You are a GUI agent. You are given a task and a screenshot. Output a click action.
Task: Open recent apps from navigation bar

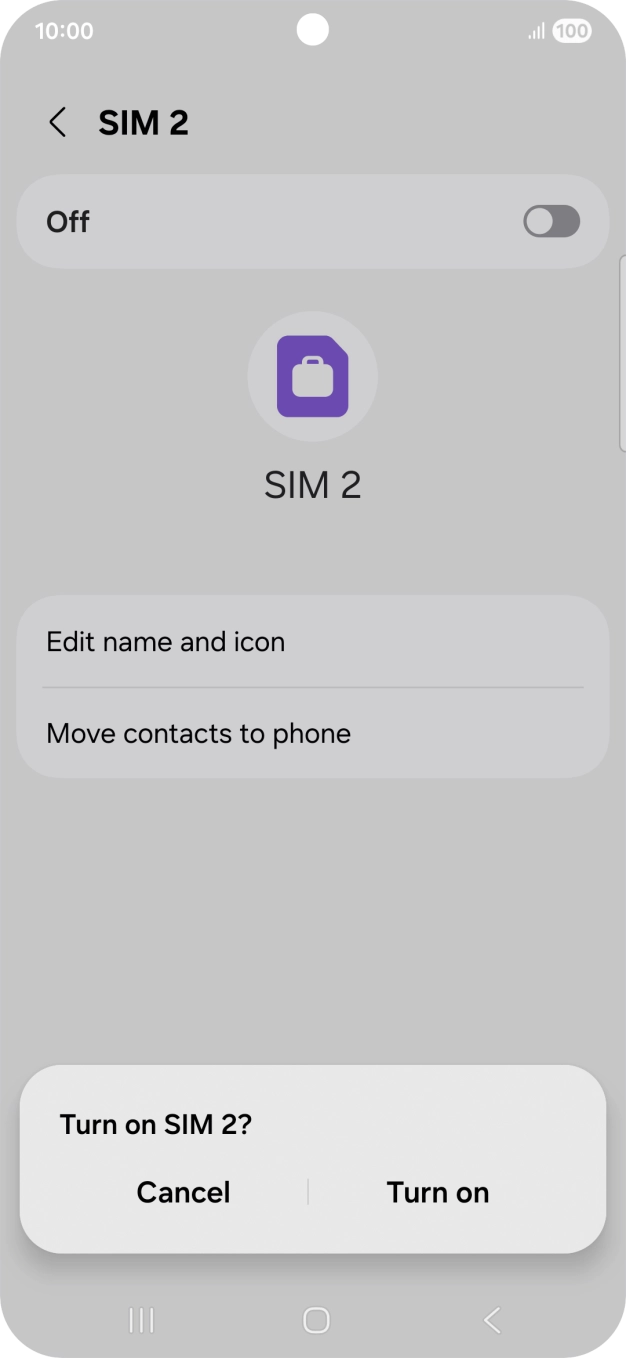coord(142,1320)
